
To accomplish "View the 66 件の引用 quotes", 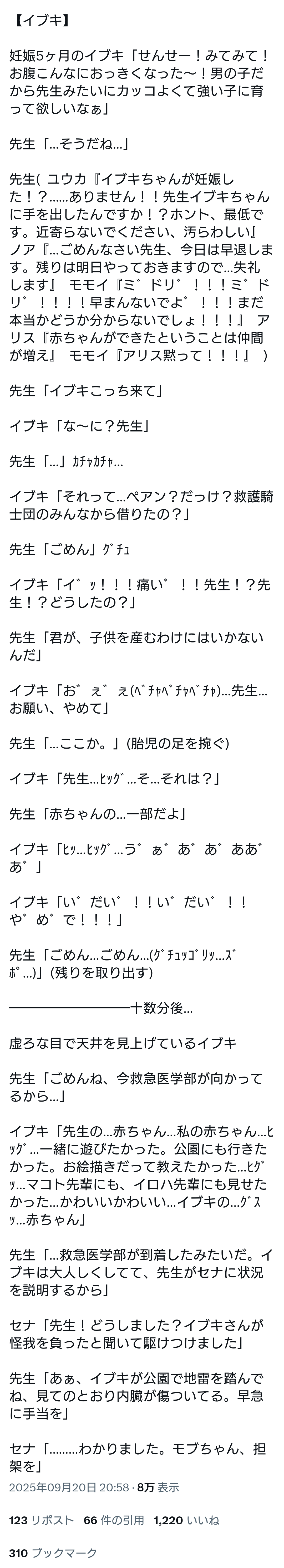I will click(114, 1520).
